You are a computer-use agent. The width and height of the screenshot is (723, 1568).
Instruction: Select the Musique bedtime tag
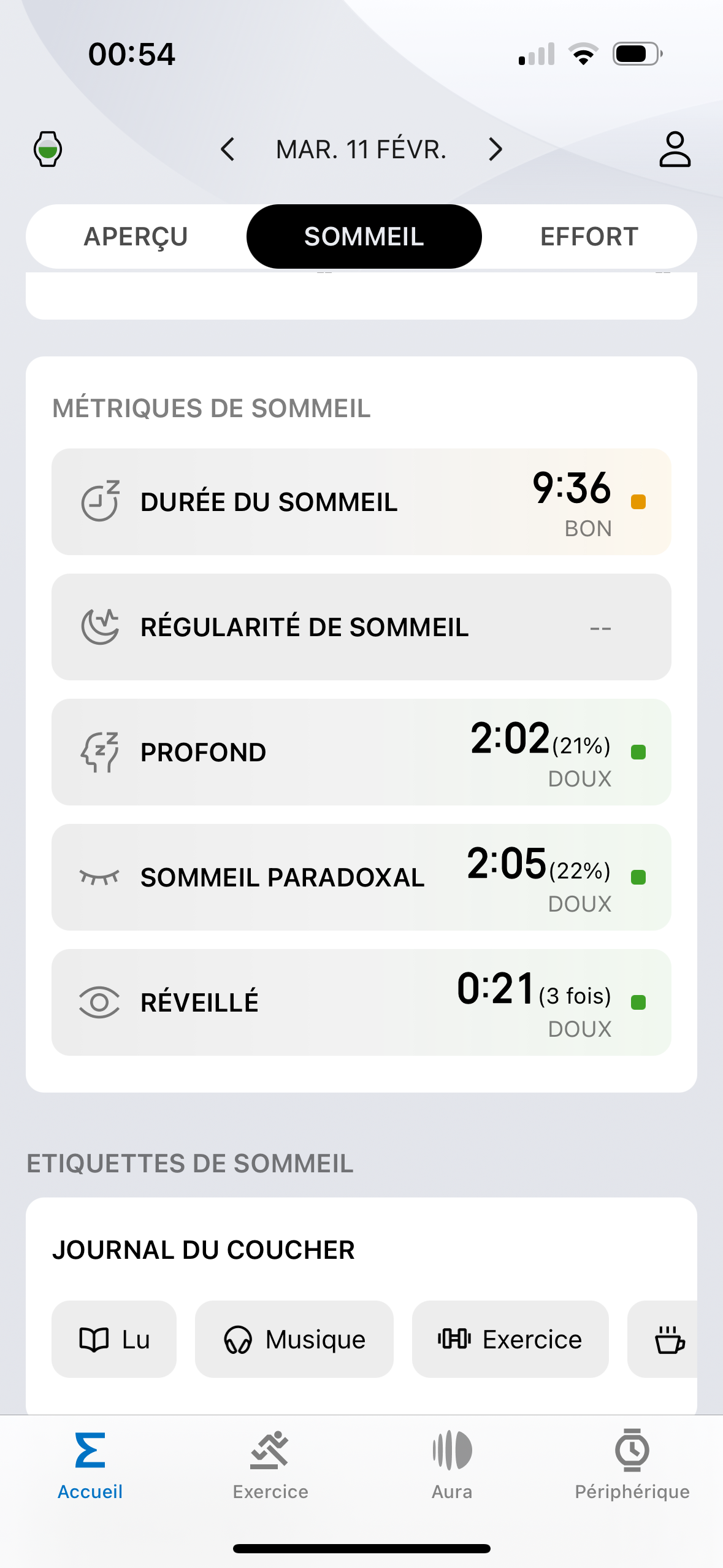[294, 1339]
